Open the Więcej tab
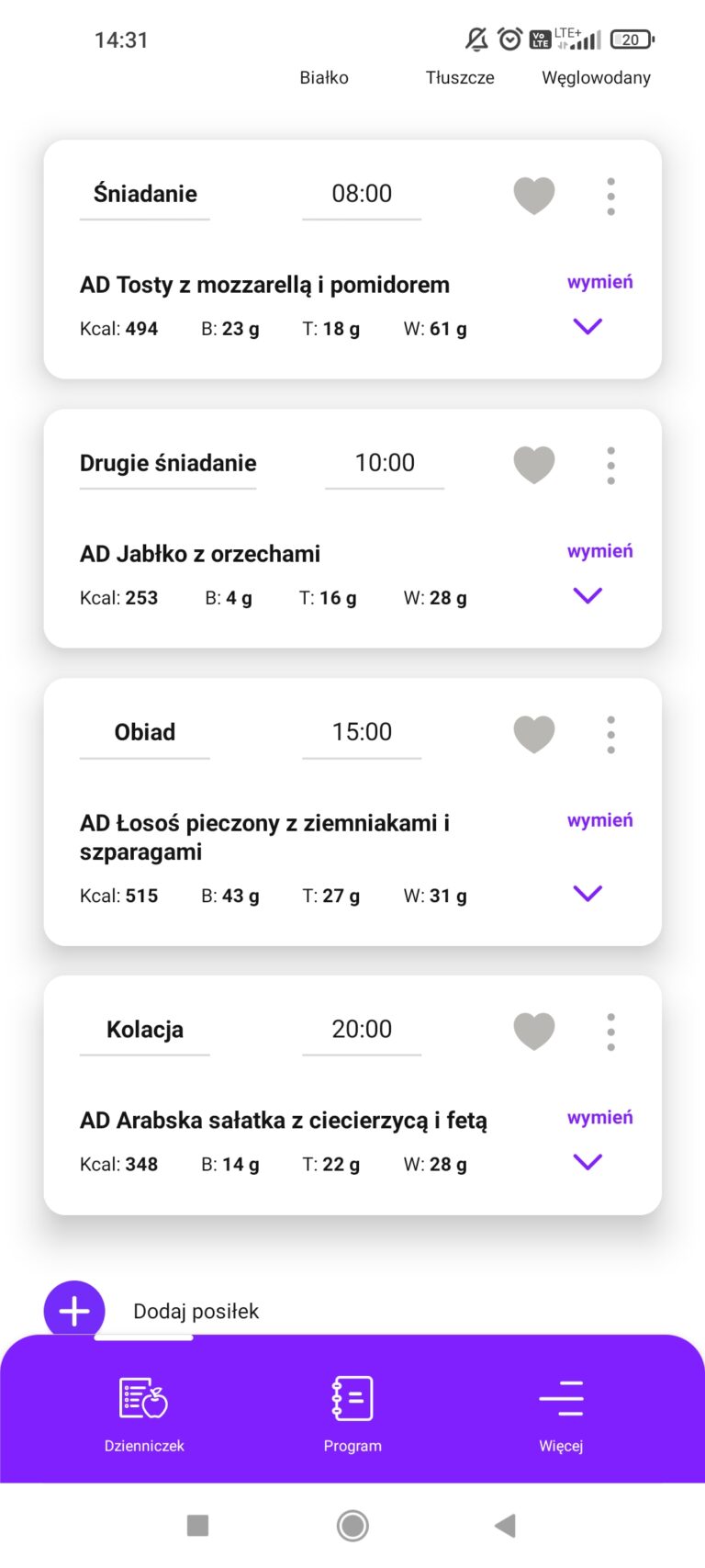The width and height of the screenshot is (705, 1568). click(x=561, y=1415)
